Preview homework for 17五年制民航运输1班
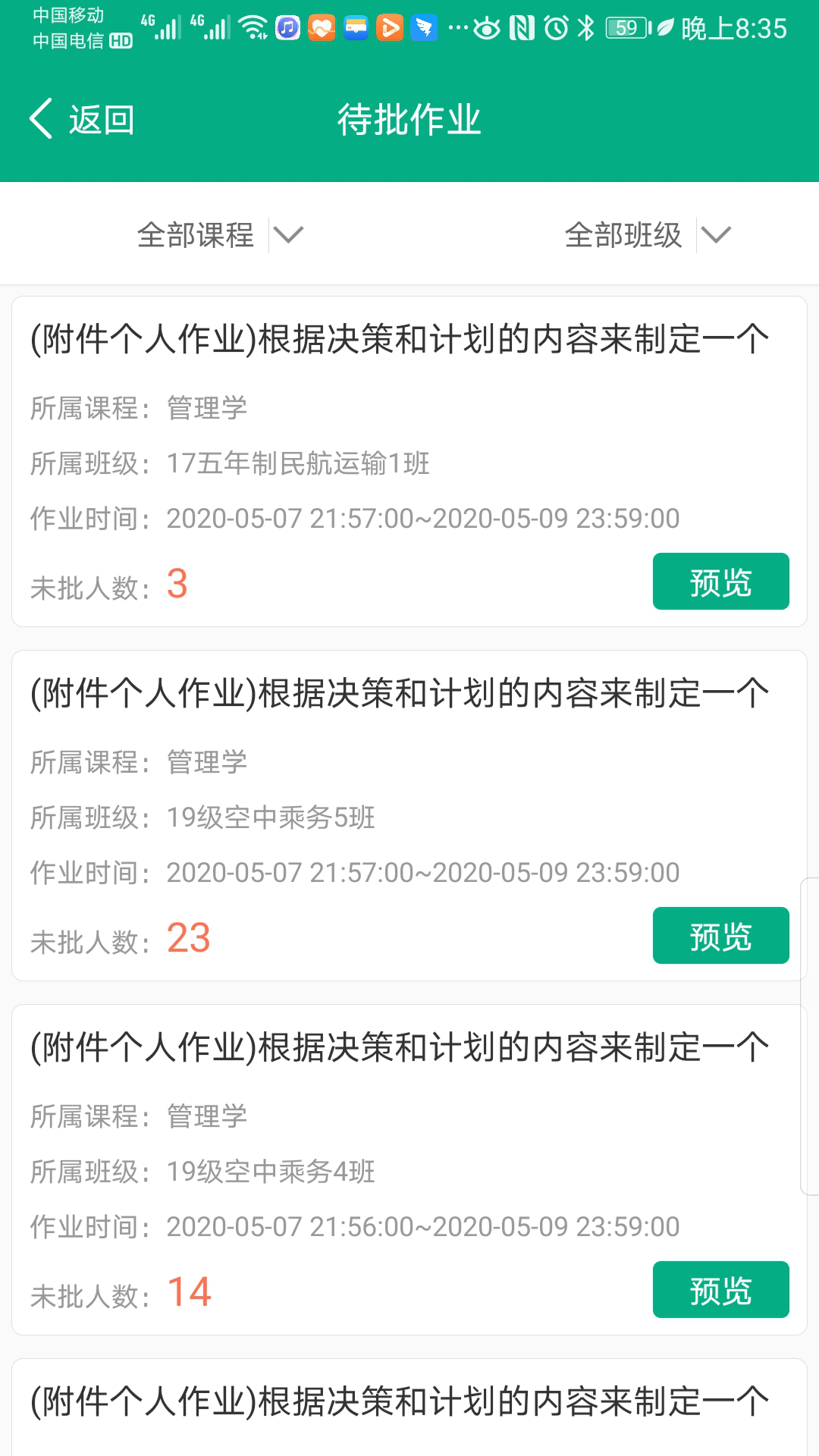 click(720, 582)
